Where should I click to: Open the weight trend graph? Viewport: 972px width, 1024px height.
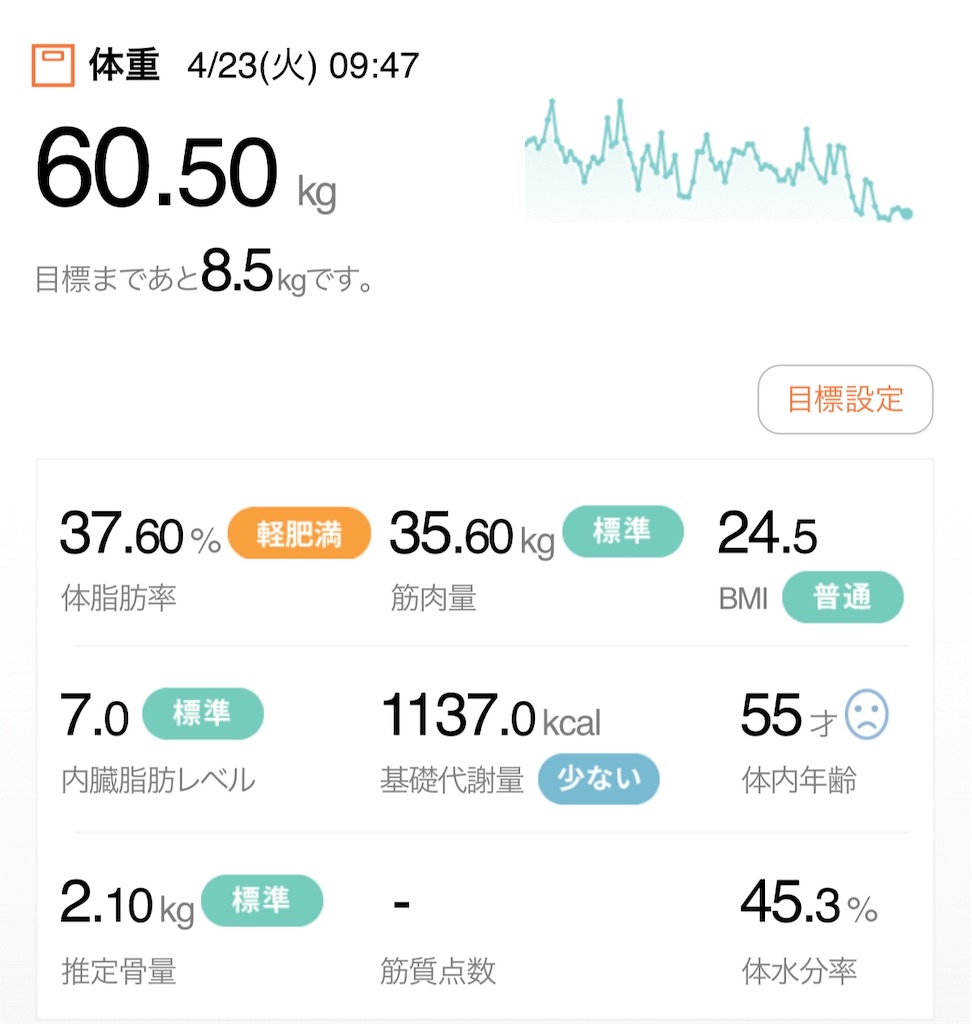pos(719,160)
